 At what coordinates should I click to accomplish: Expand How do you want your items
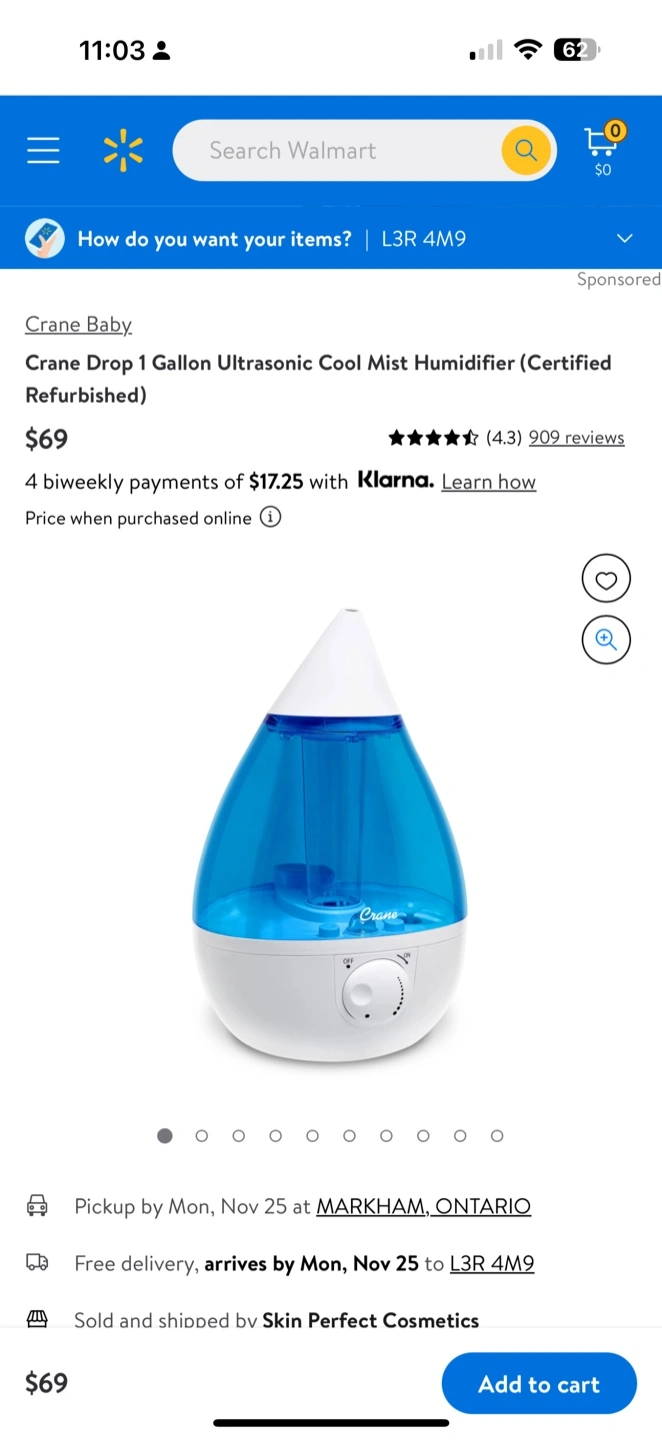pyautogui.click(x=331, y=239)
